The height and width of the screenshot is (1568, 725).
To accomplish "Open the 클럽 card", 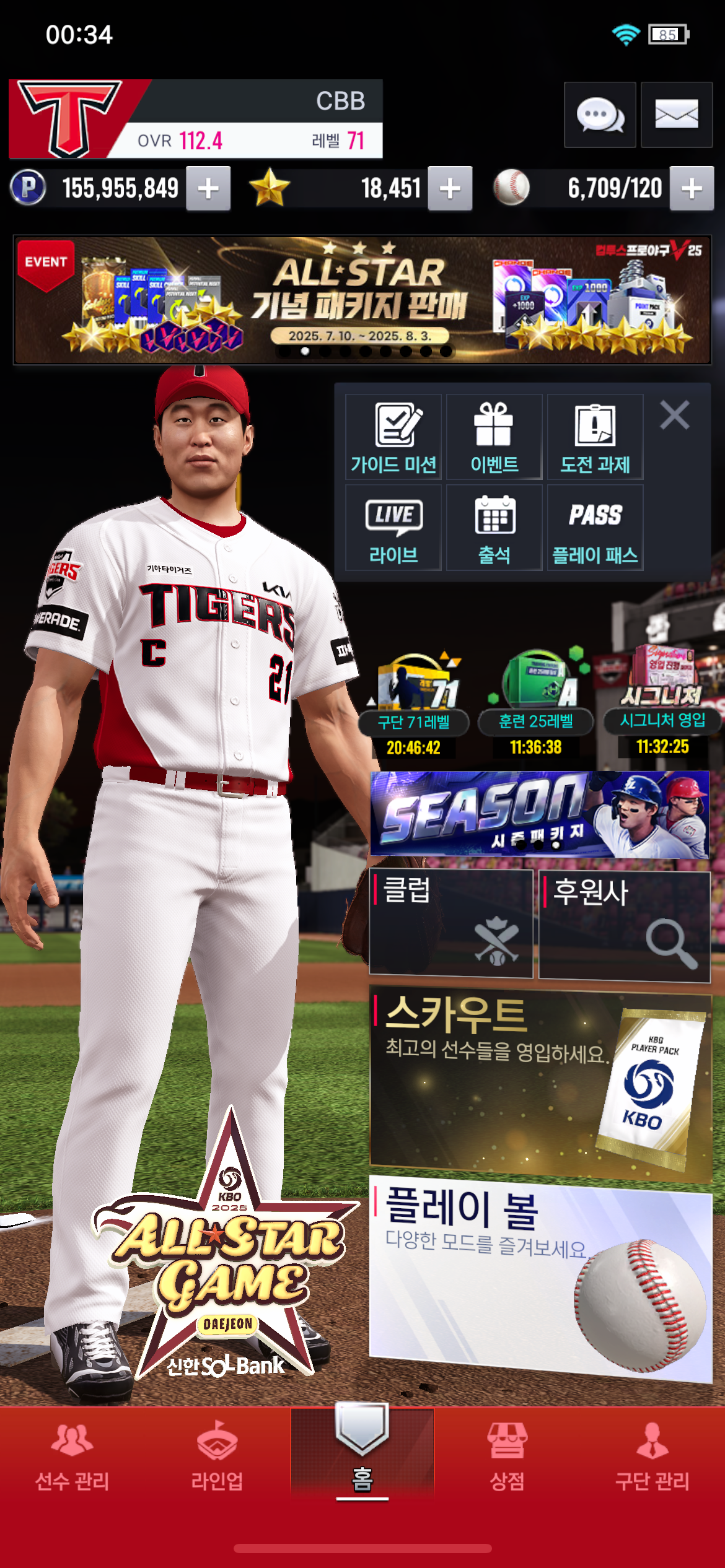I will (451, 924).
